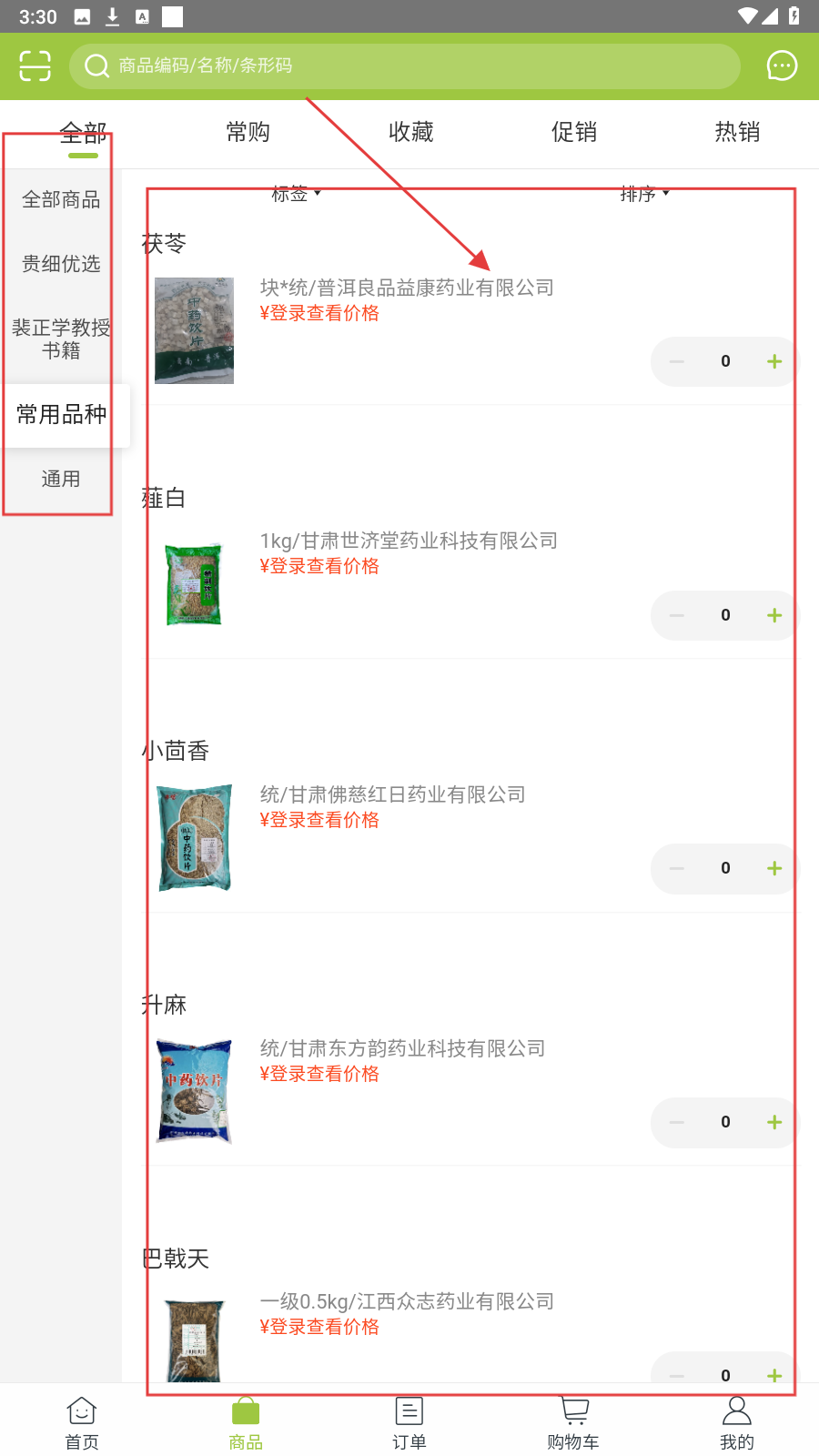Select the 贵细优选 category
Screen dimensions: 819x1456
(x=61, y=264)
